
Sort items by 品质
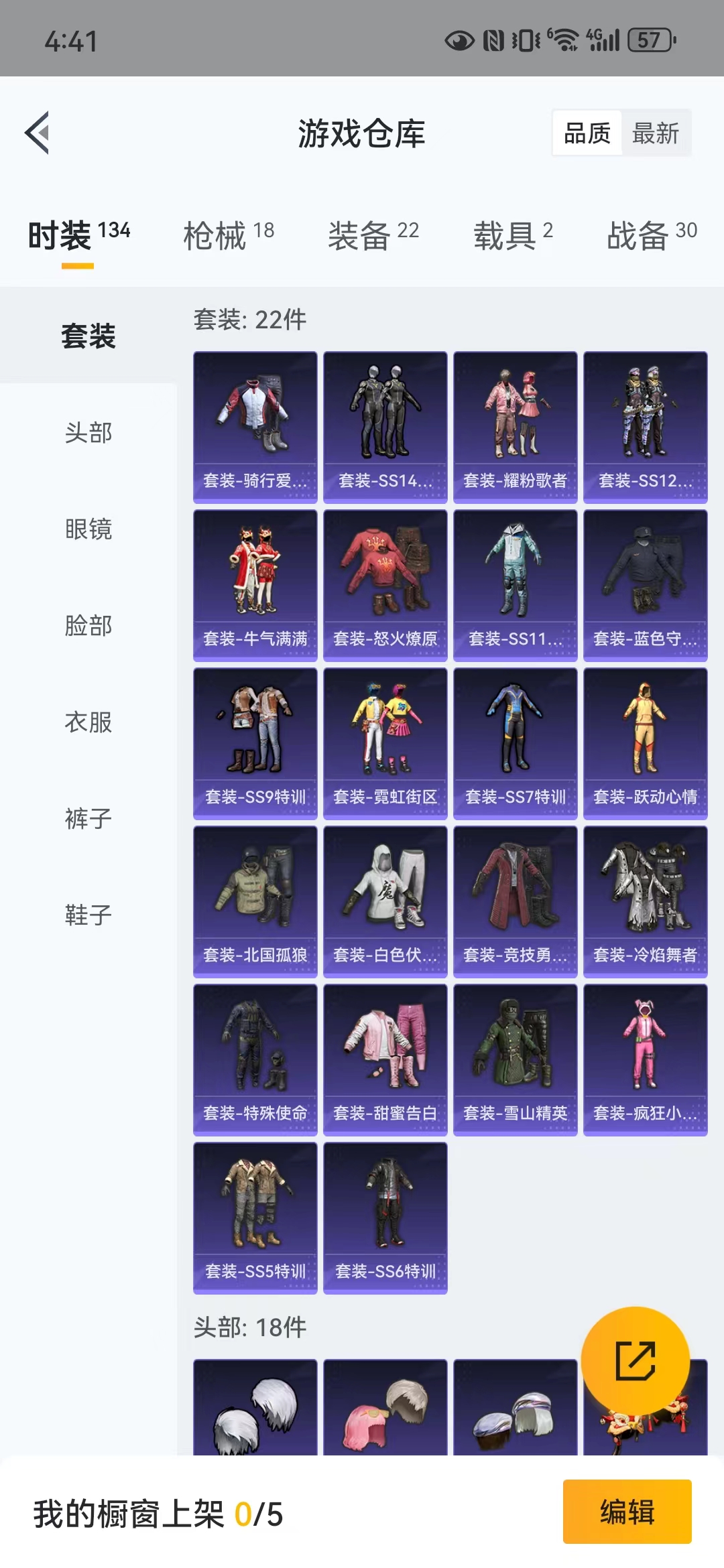(x=587, y=133)
